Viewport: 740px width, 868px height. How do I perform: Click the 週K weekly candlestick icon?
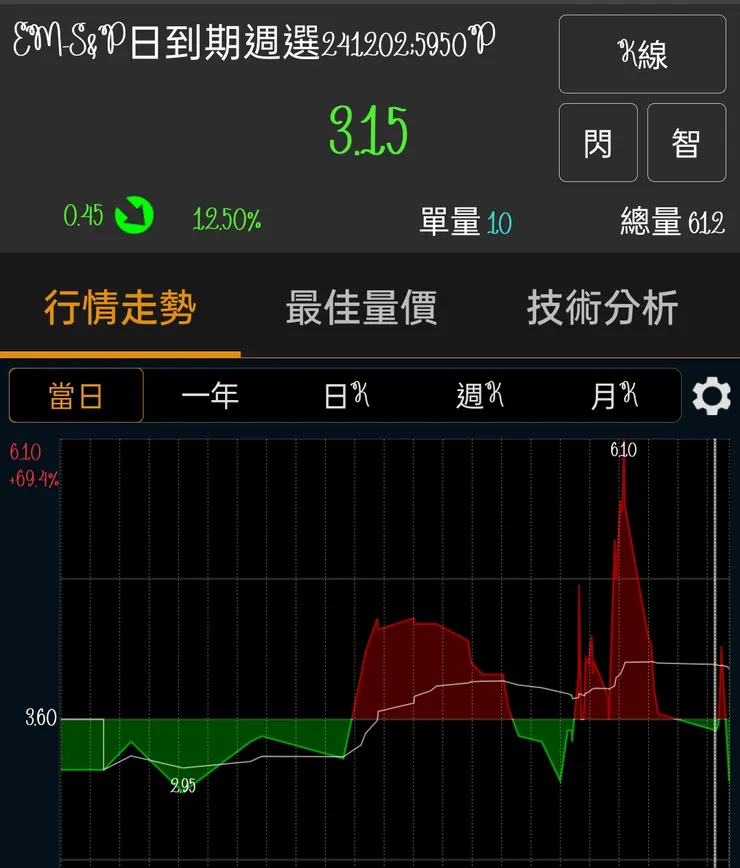click(477, 395)
